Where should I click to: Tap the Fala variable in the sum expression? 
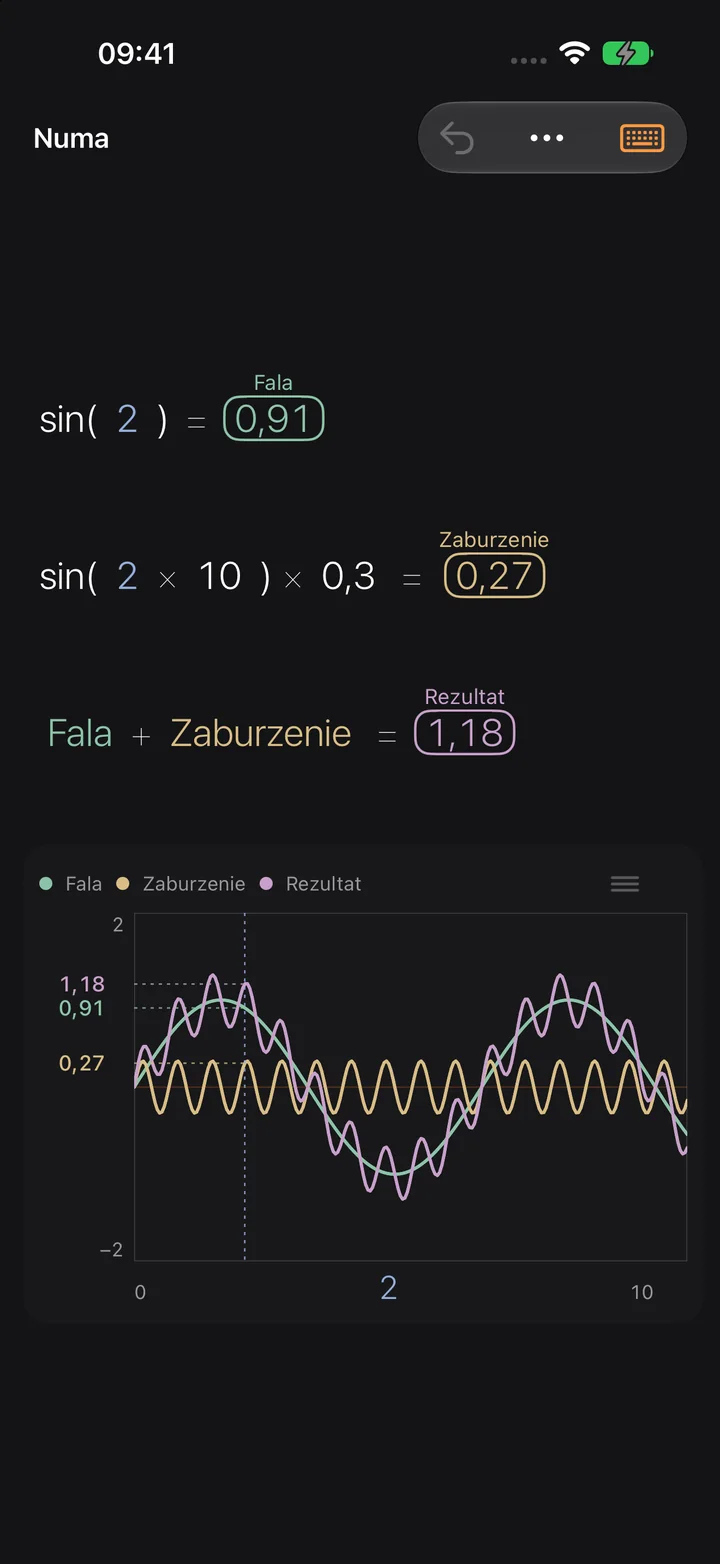[x=80, y=733]
